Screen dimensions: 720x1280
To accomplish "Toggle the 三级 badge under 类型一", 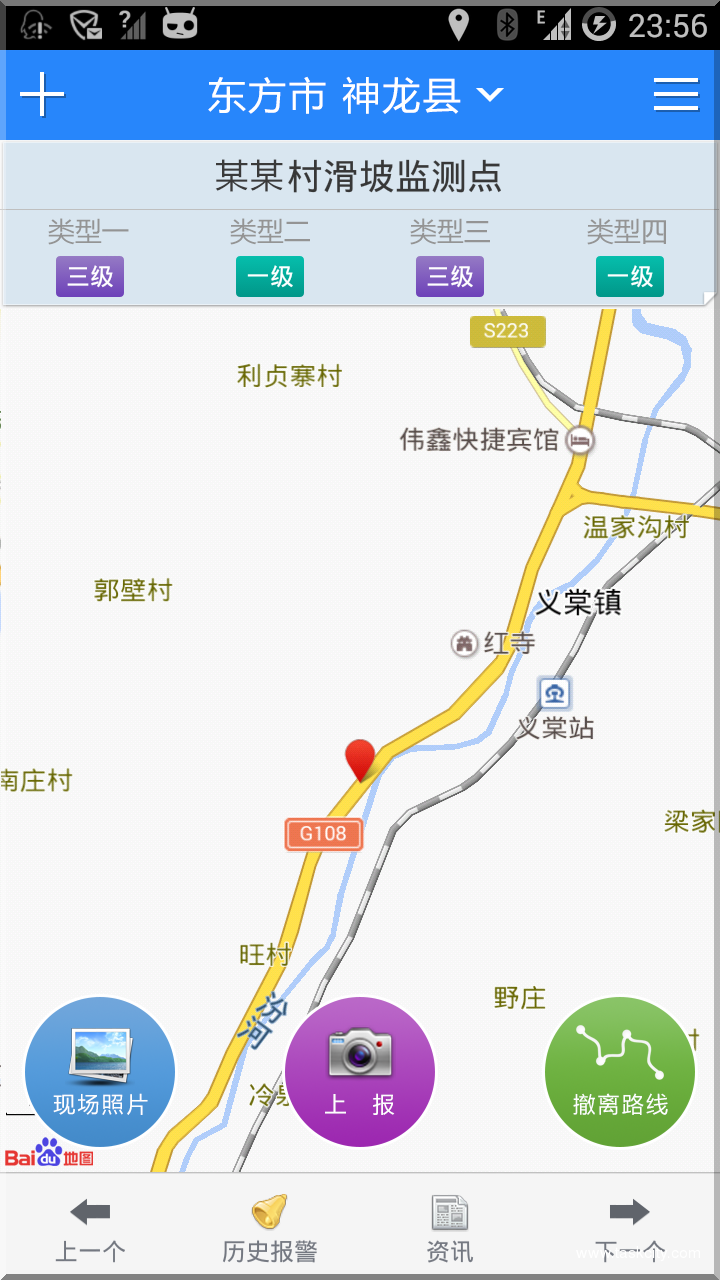I will point(90,277).
